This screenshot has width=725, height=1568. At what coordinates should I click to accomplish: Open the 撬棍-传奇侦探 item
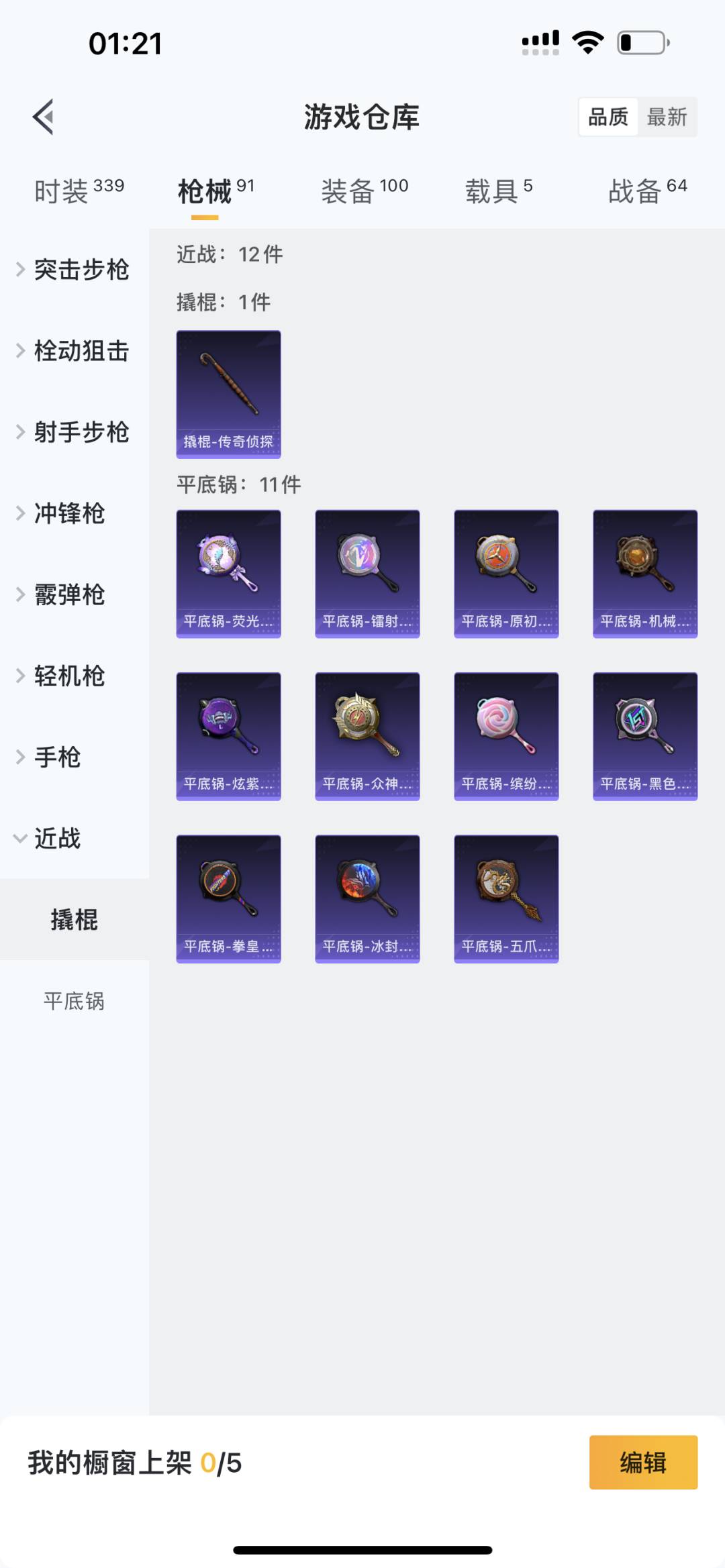tap(228, 394)
